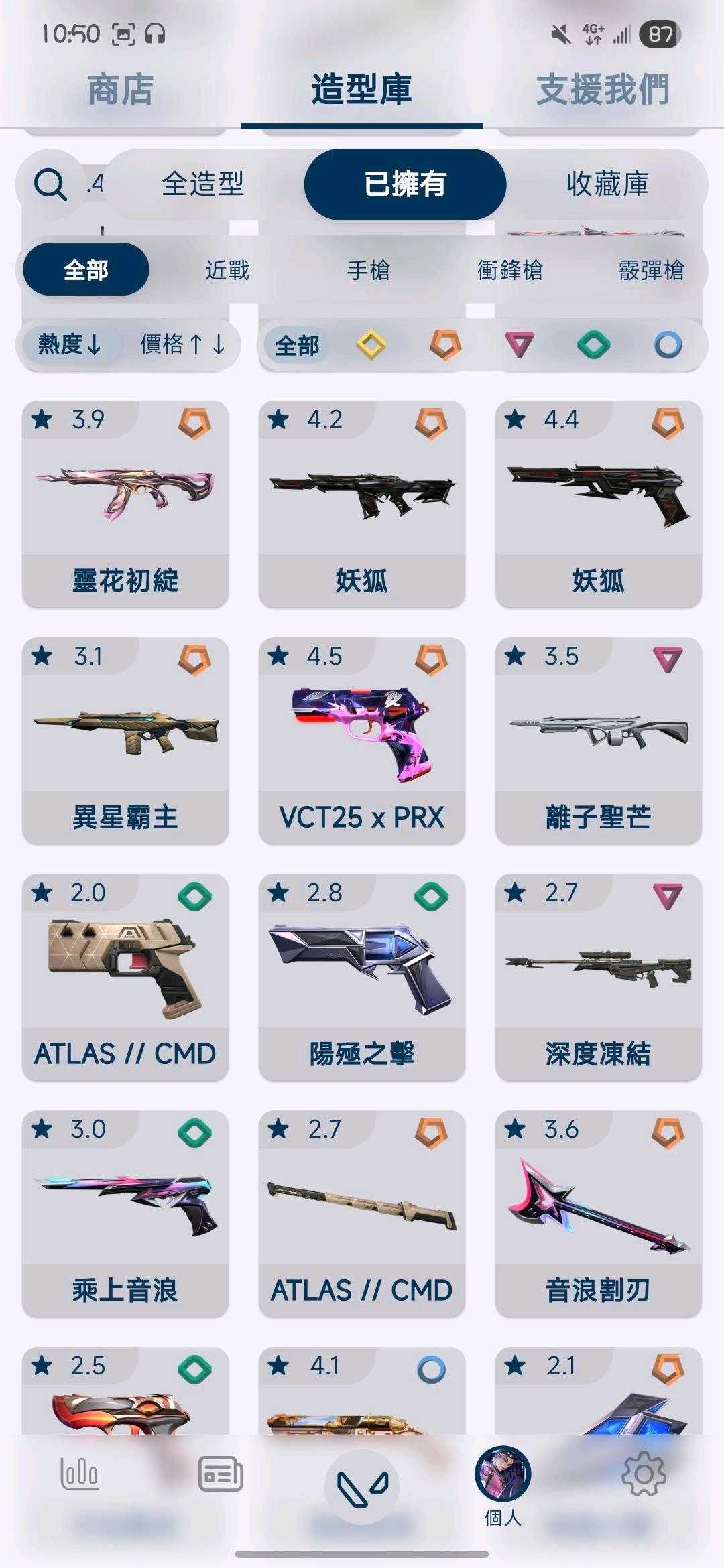Open the 深度凍結 sniper card
Screen dimensions: 724x1568
click(x=599, y=977)
